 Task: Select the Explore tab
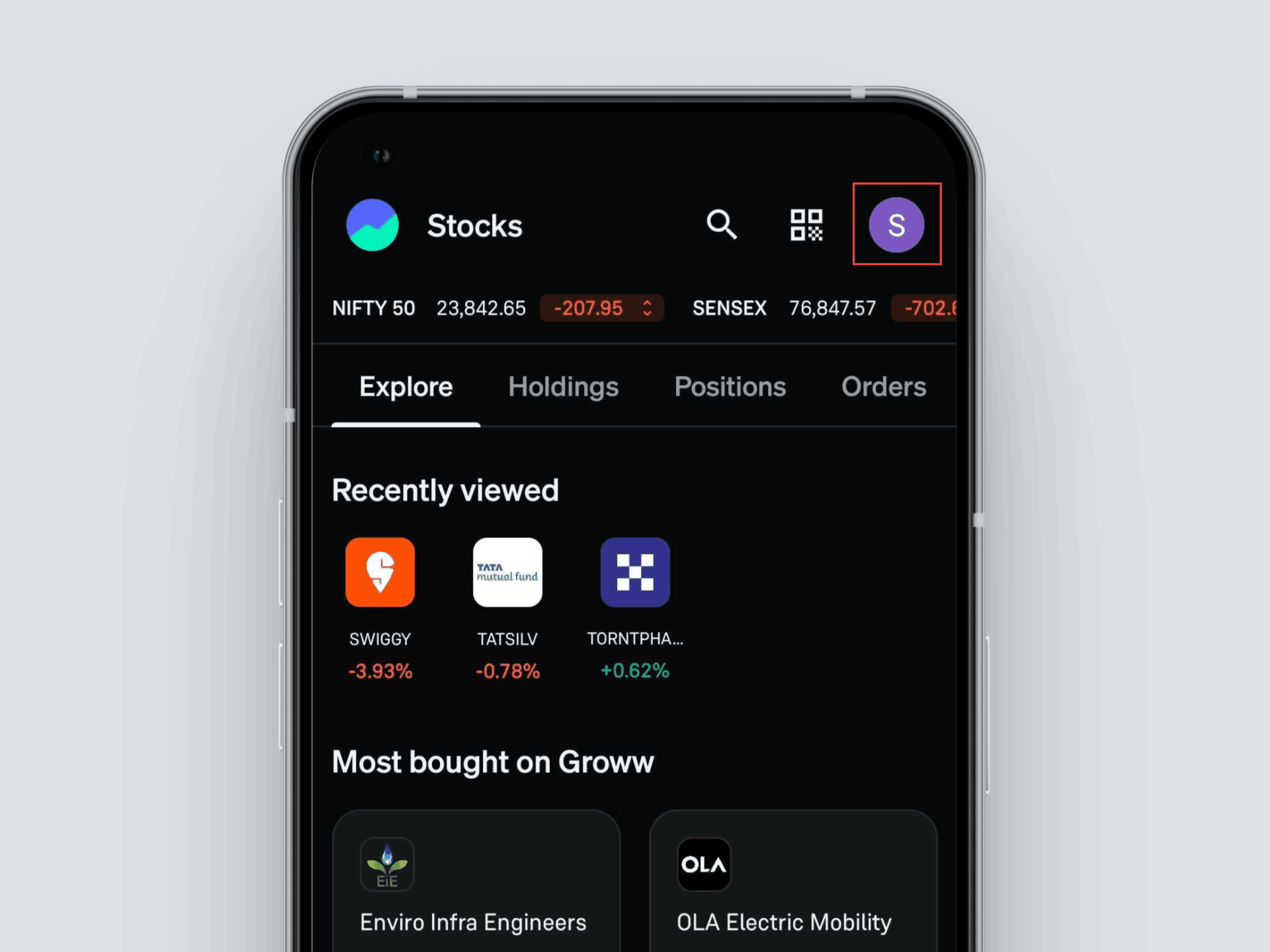[405, 387]
